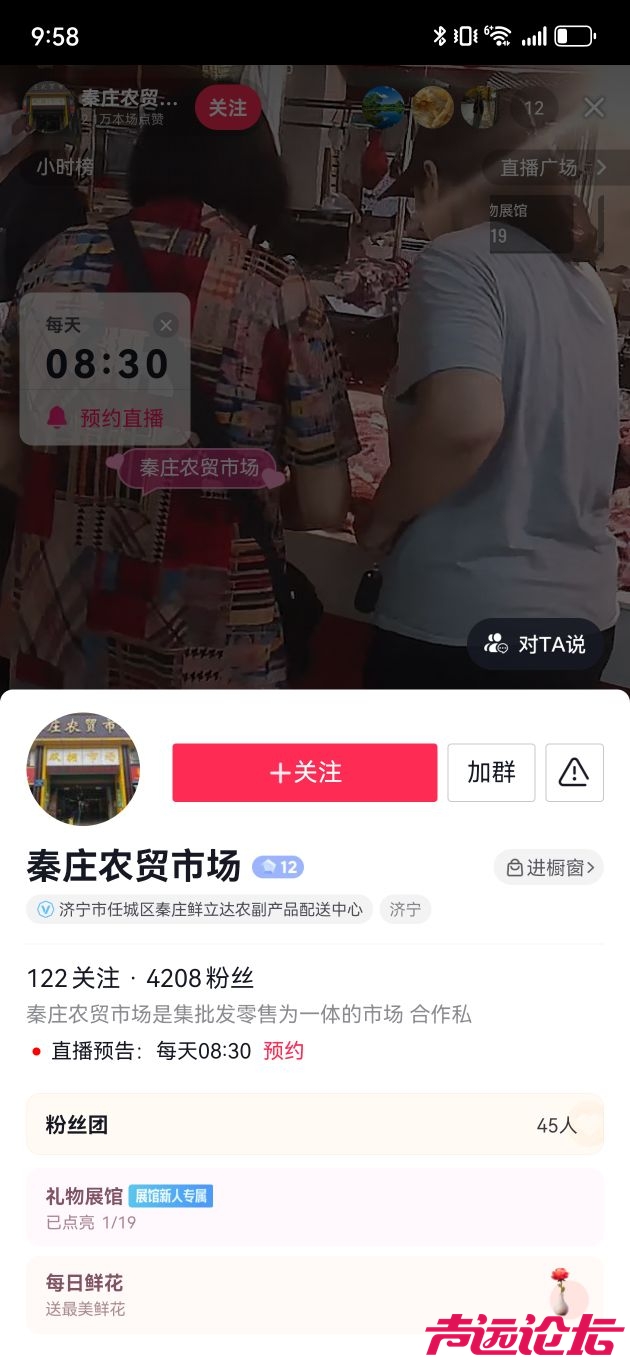View the profile avatar of 秦庄农贸市场
Screen dimensions: 630x1360
point(83,769)
